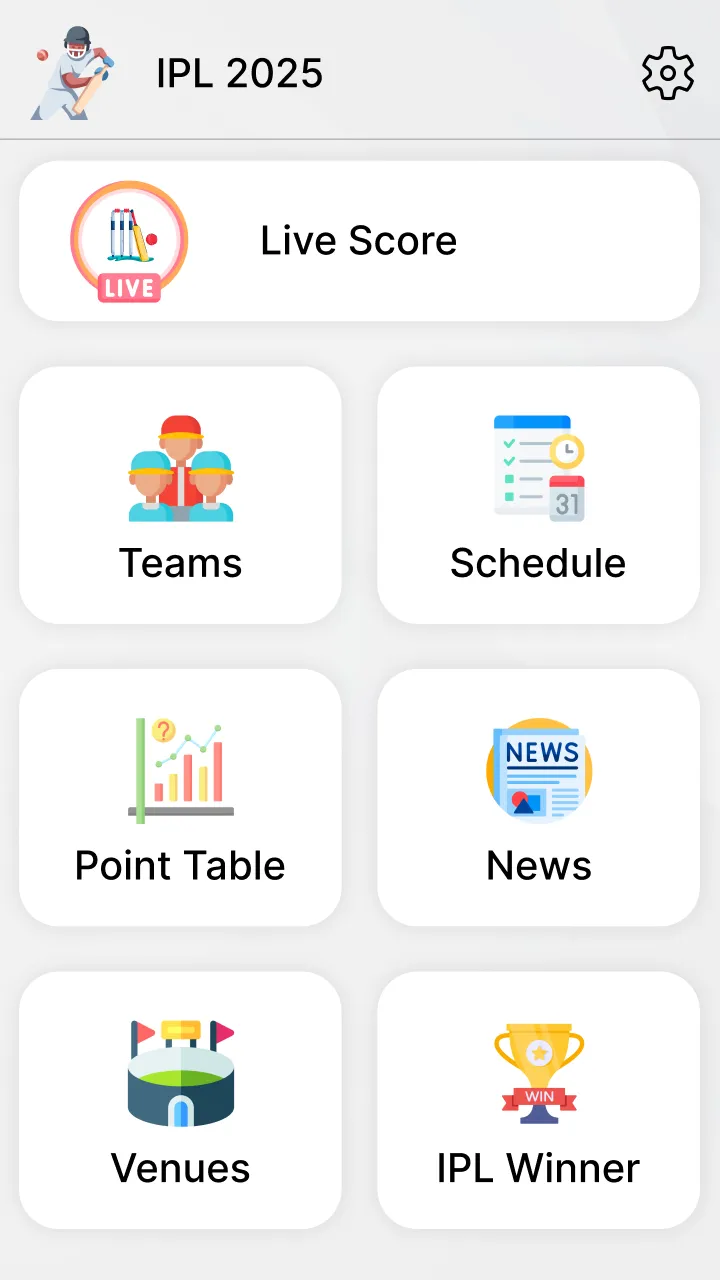Image resolution: width=720 pixels, height=1280 pixels.
Task: Select the Point Table chart icon
Action: point(180,768)
